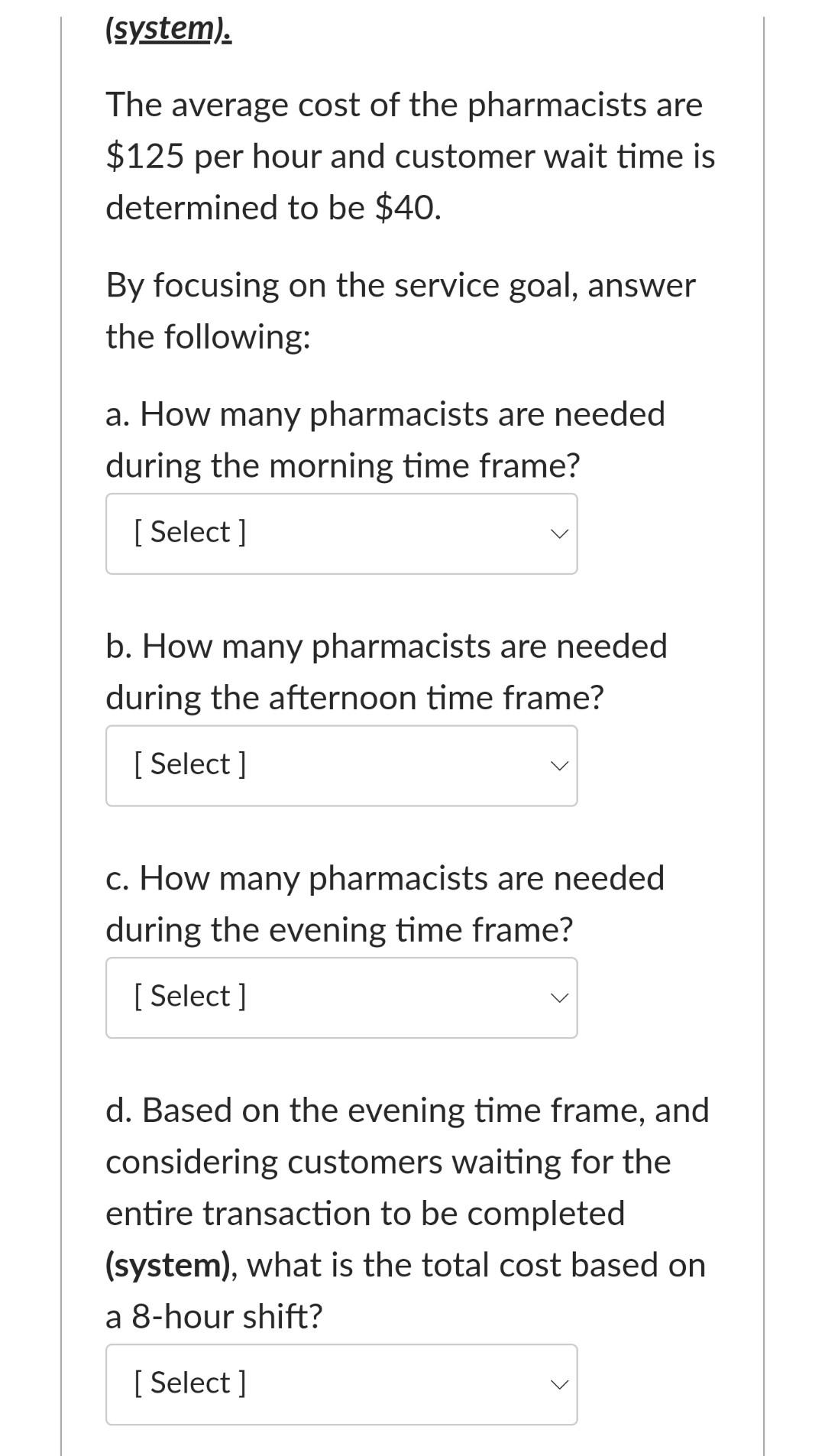Click the underlined (system) link at the top
Viewport: 825px width, 1456px height.
[165, 28]
